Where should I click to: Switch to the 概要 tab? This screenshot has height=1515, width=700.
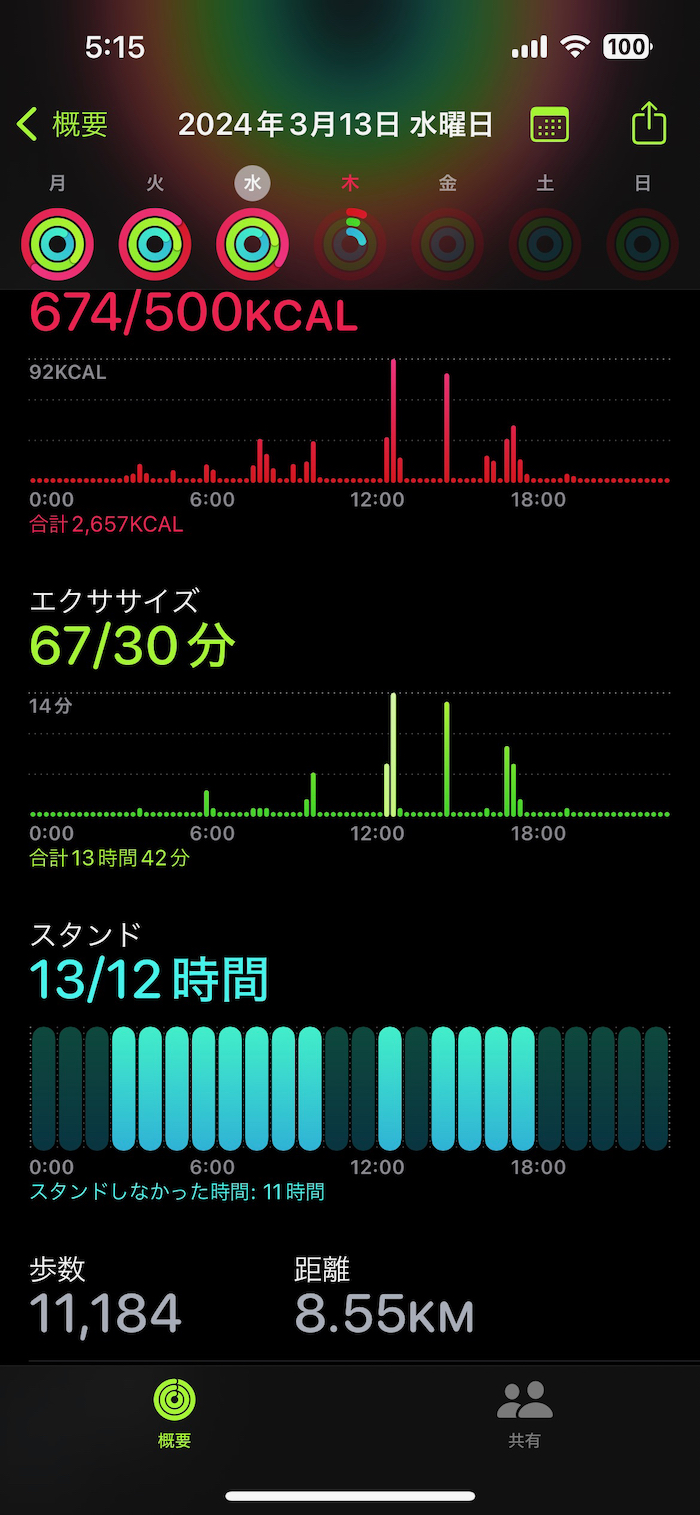175,1413
